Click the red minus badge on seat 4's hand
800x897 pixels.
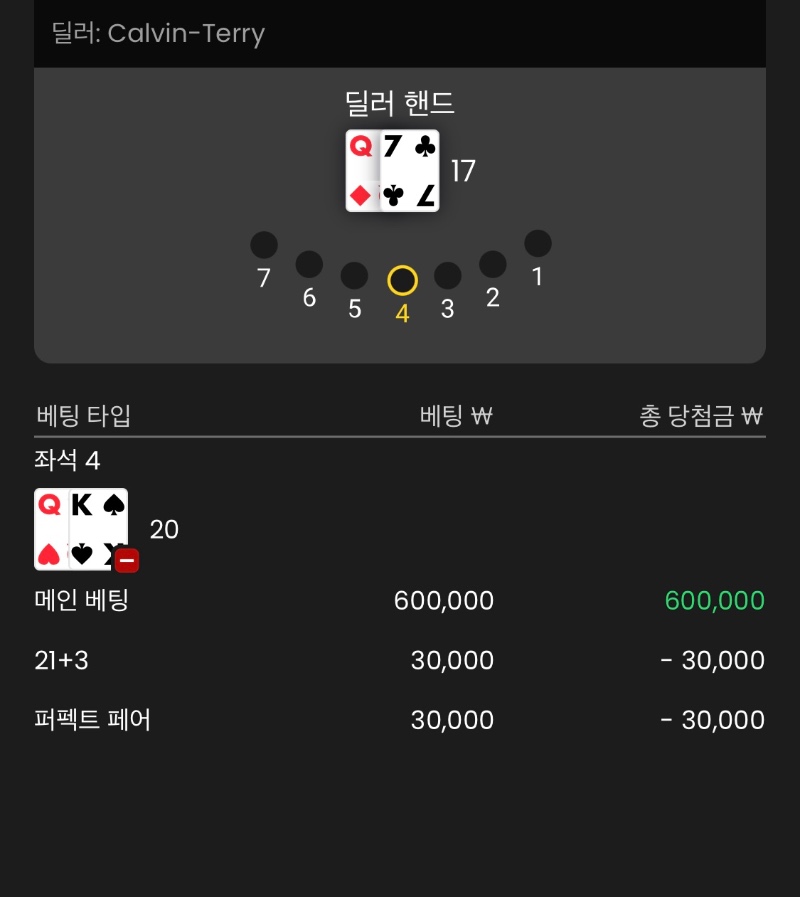(x=126, y=560)
